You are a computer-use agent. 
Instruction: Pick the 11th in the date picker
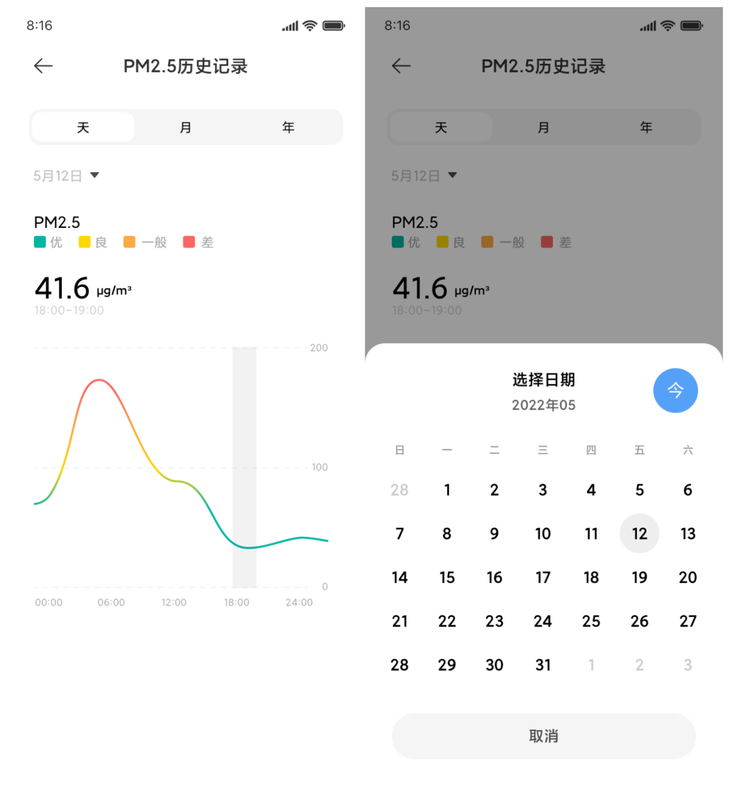click(x=591, y=534)
